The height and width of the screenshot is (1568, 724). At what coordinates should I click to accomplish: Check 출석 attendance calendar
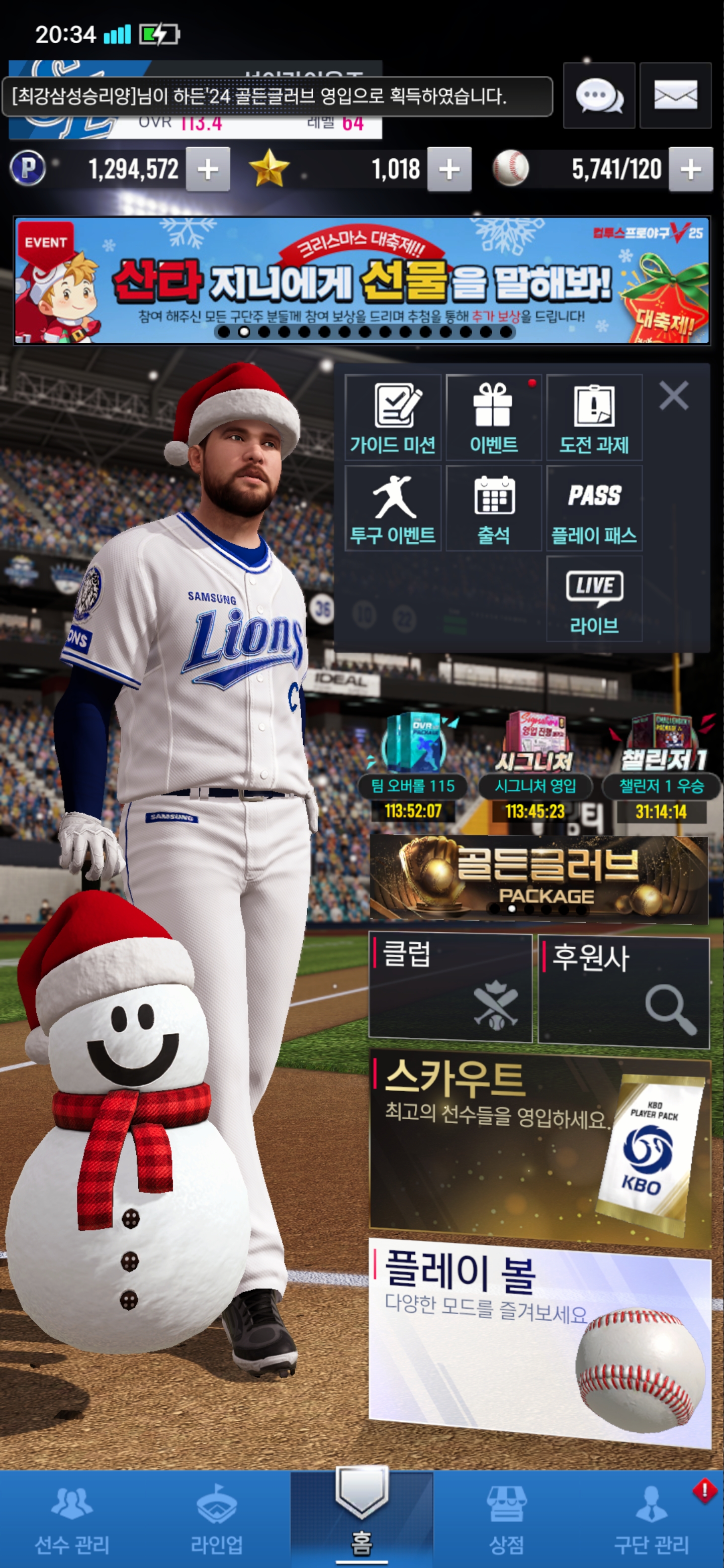pos(493,508)
